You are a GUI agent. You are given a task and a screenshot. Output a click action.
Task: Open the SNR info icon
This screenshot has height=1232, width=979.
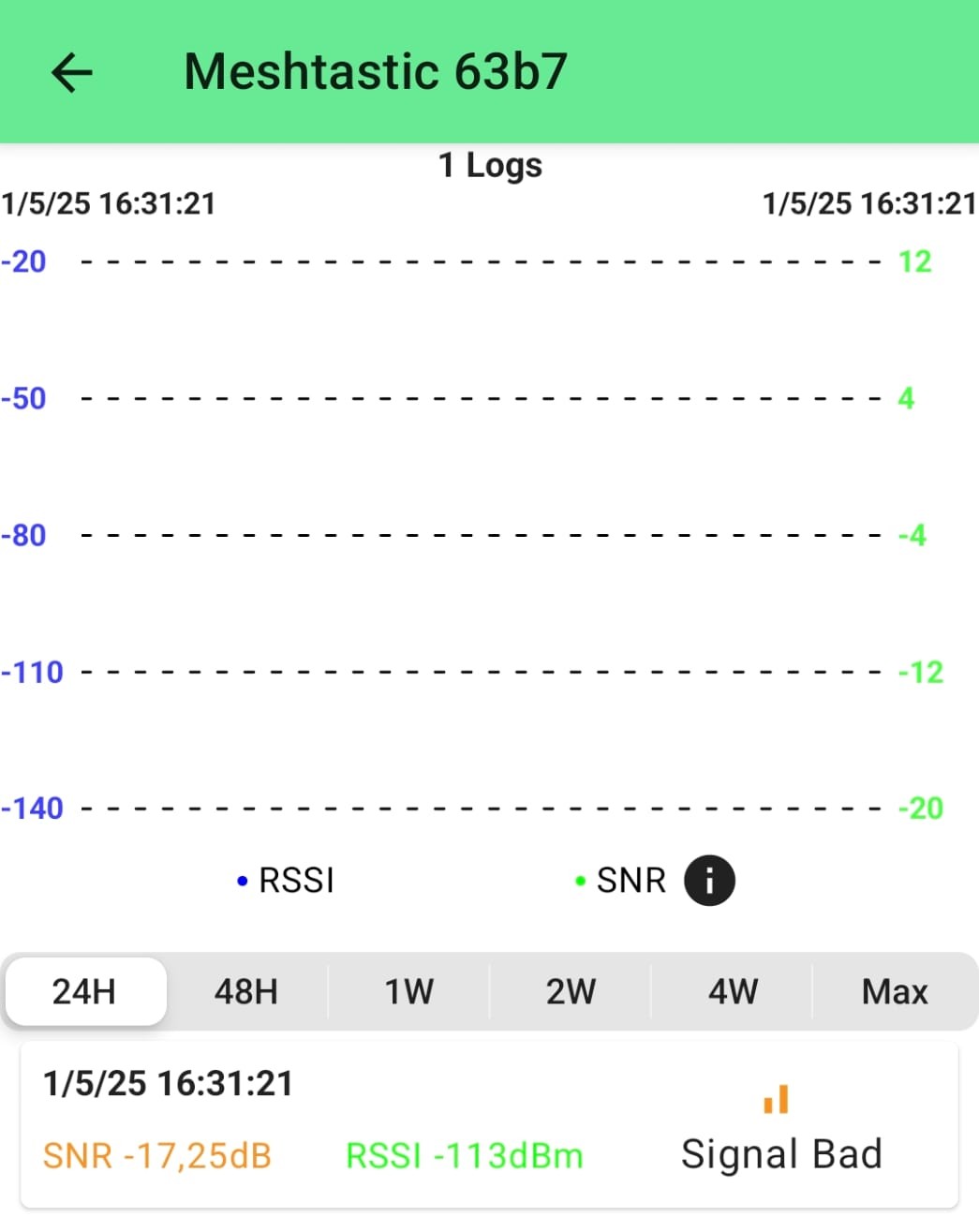point(709,881)
